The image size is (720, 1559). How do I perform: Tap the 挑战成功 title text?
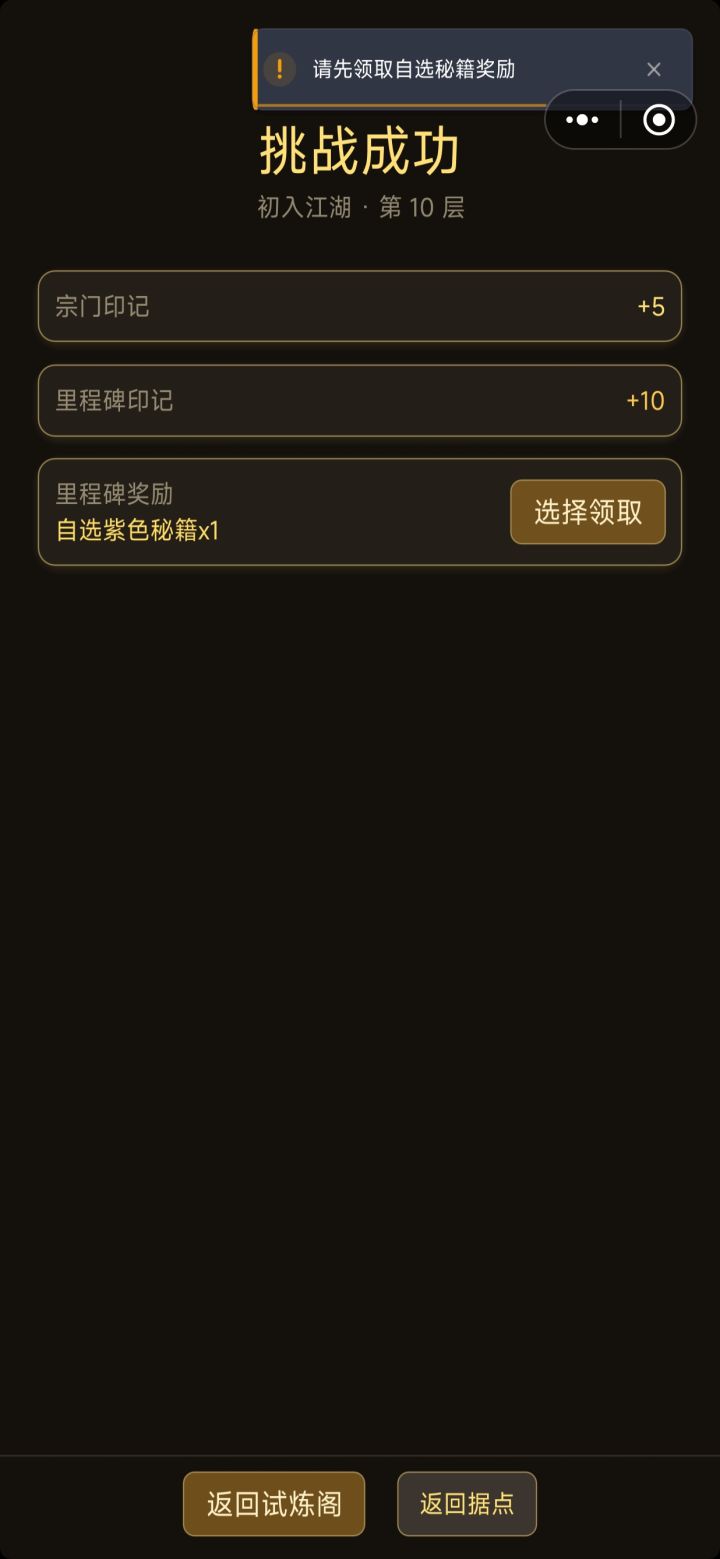tap(360, 148)
